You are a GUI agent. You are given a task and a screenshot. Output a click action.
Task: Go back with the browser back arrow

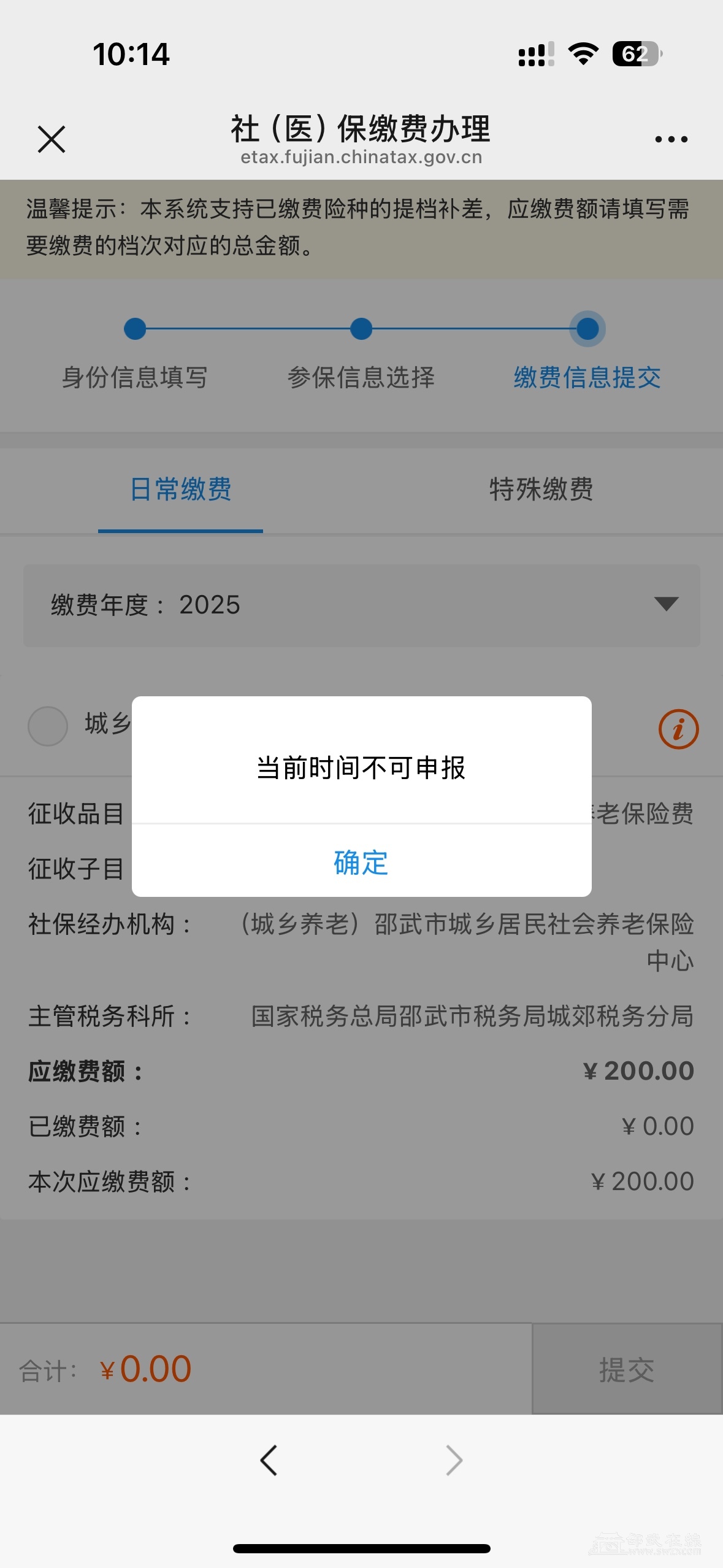pos(269,1460)
